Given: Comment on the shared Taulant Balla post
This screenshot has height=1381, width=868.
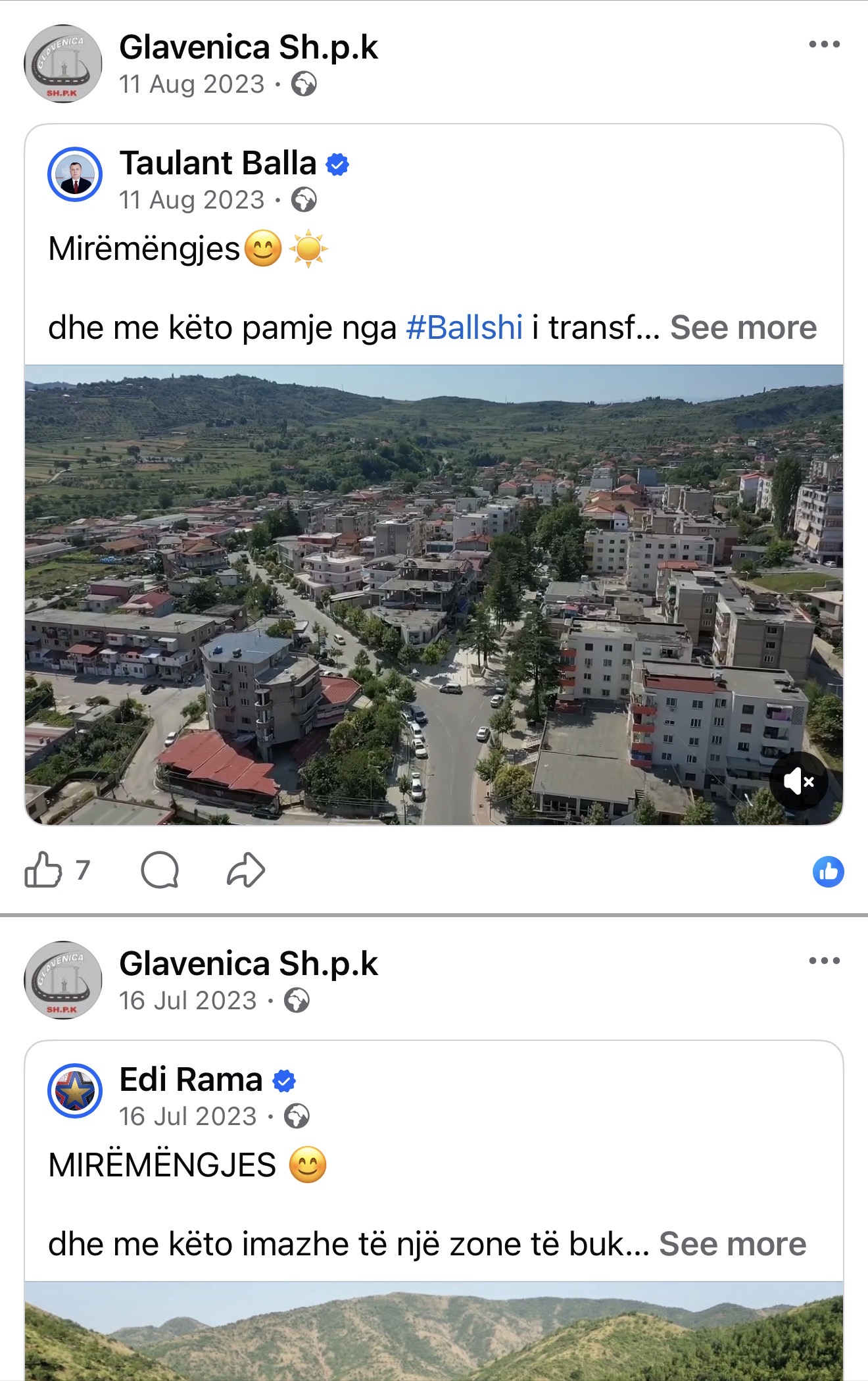Looking at the screenshot, I should [x=160, y=870].
